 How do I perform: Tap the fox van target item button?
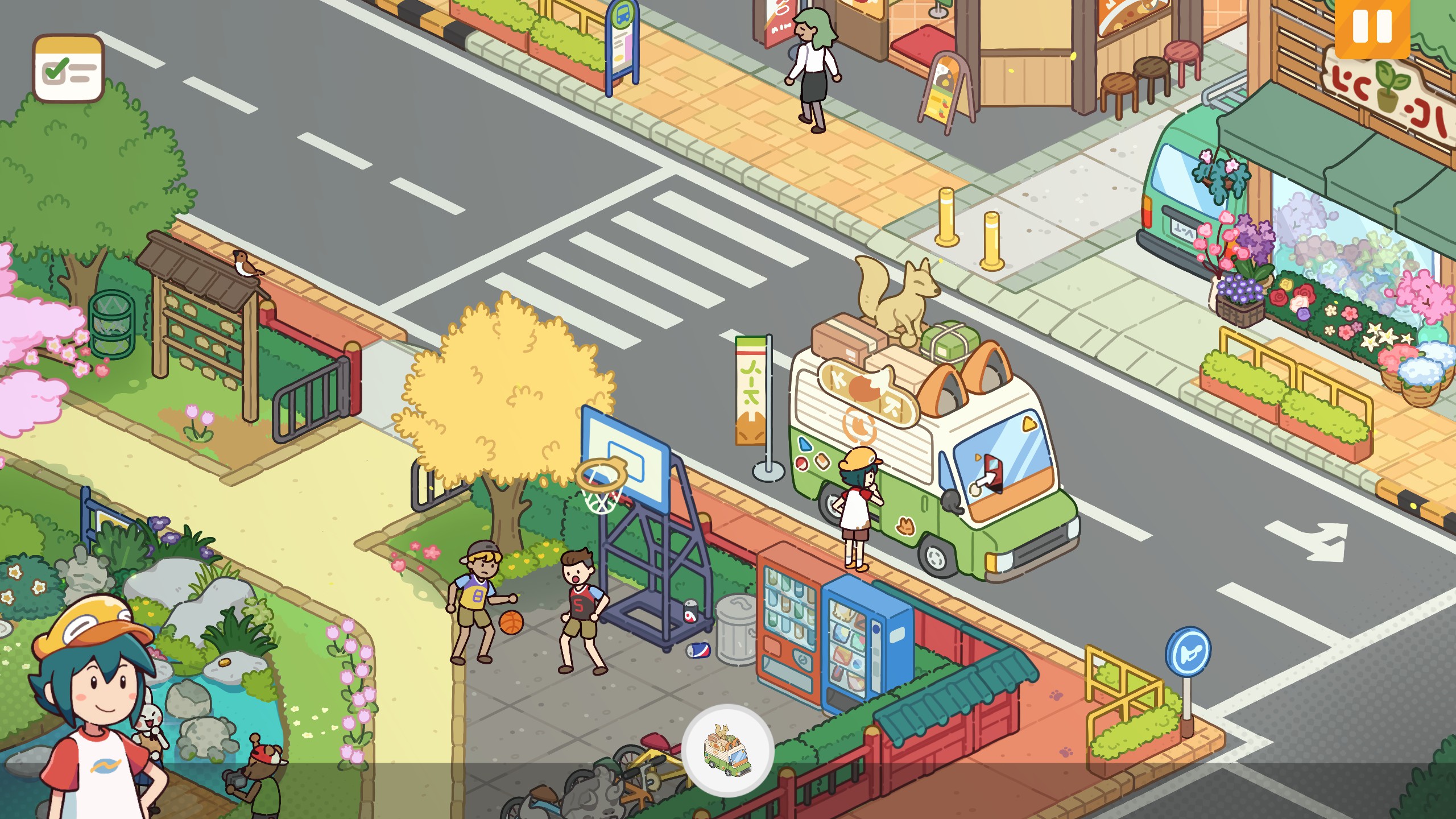click(727, 750)
